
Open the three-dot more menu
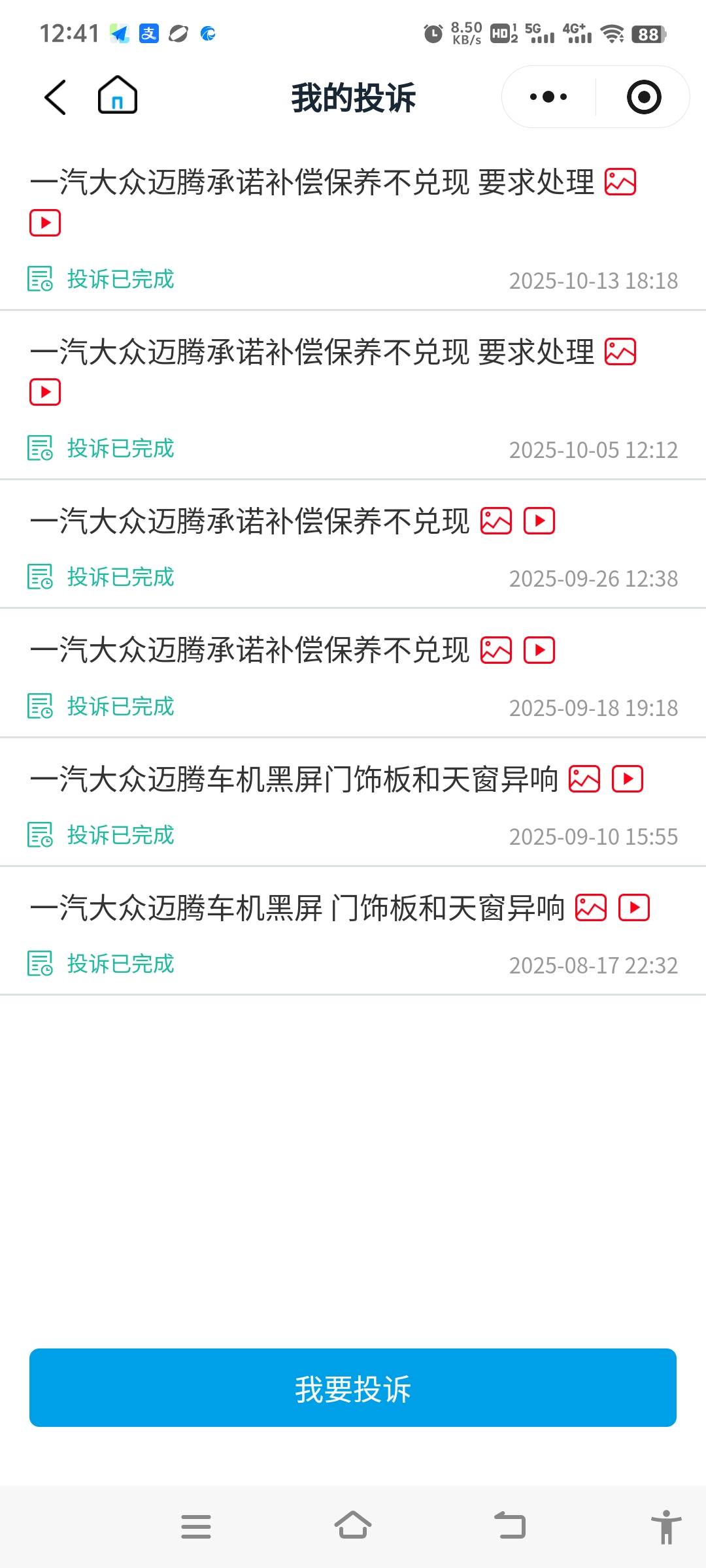[x=548, y=97]
